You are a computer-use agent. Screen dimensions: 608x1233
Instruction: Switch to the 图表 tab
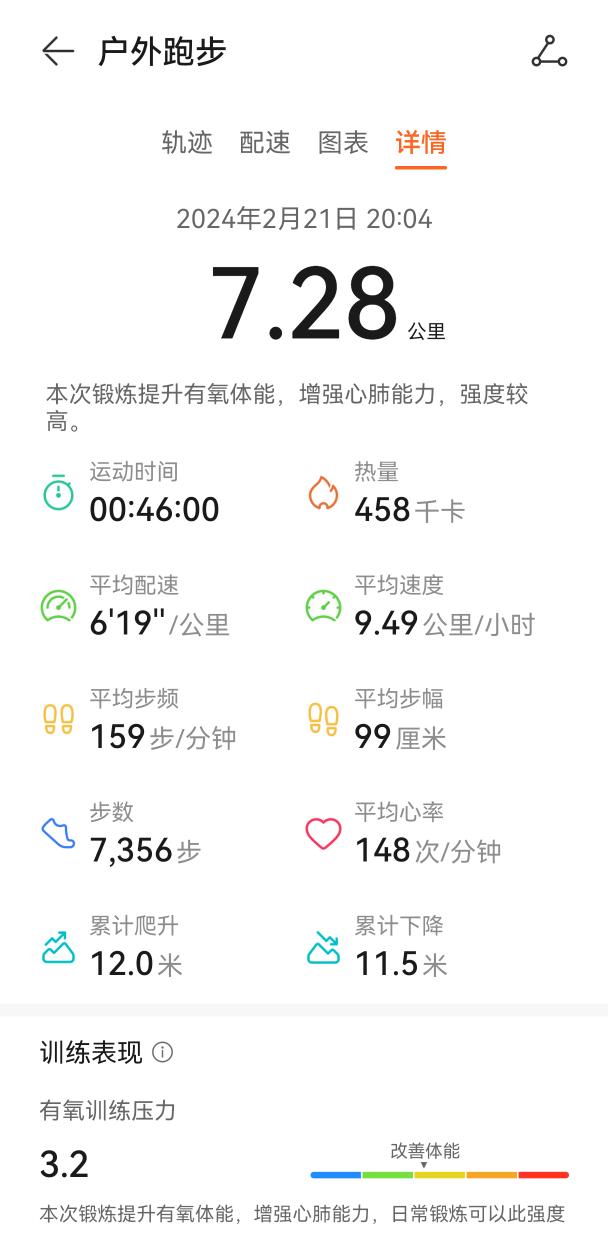coord(343,143)
